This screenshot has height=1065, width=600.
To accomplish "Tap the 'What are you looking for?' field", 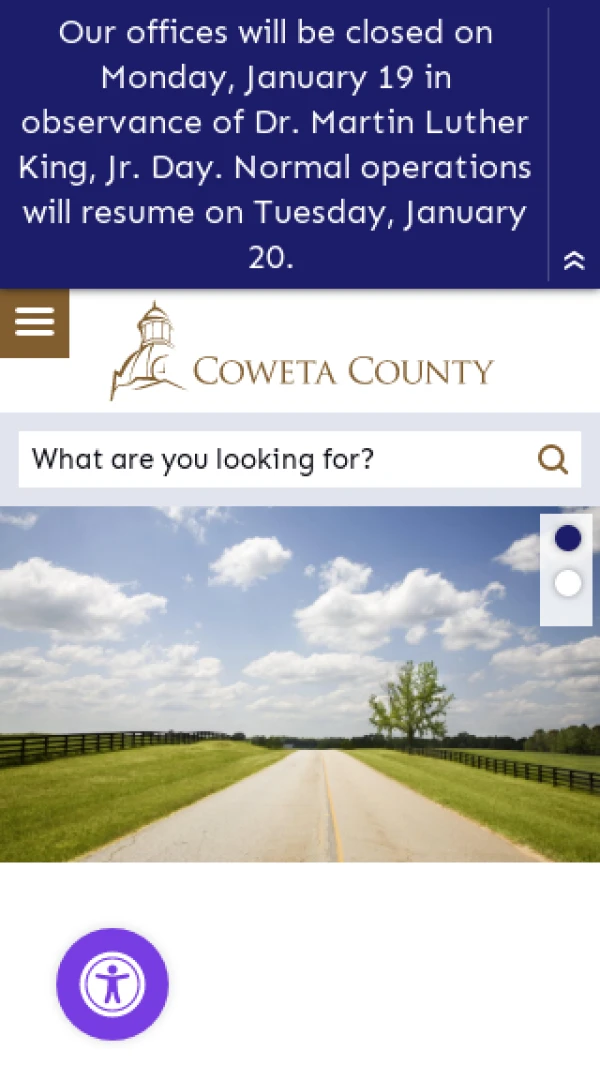I will point(270,460).
